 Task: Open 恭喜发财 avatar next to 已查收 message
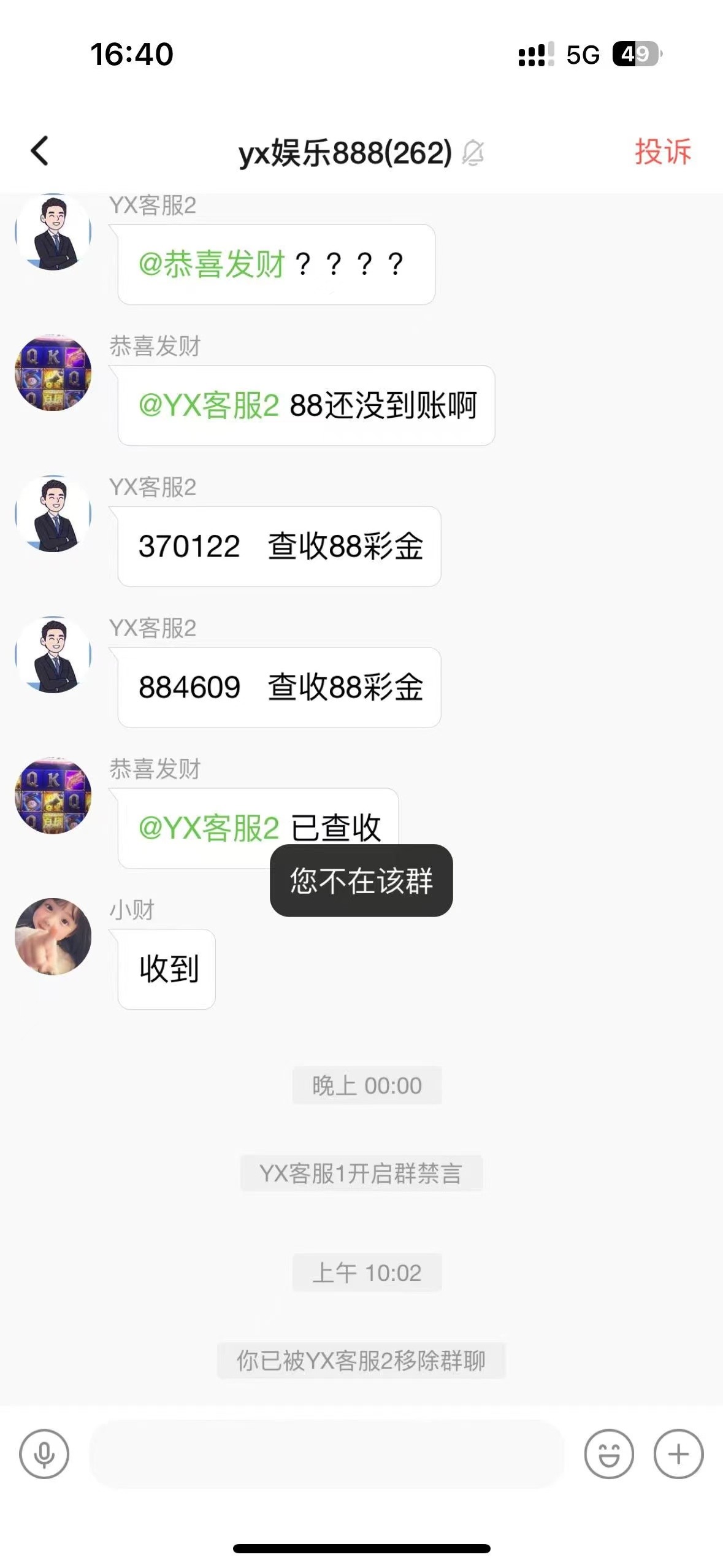click(x=53, y=795)
